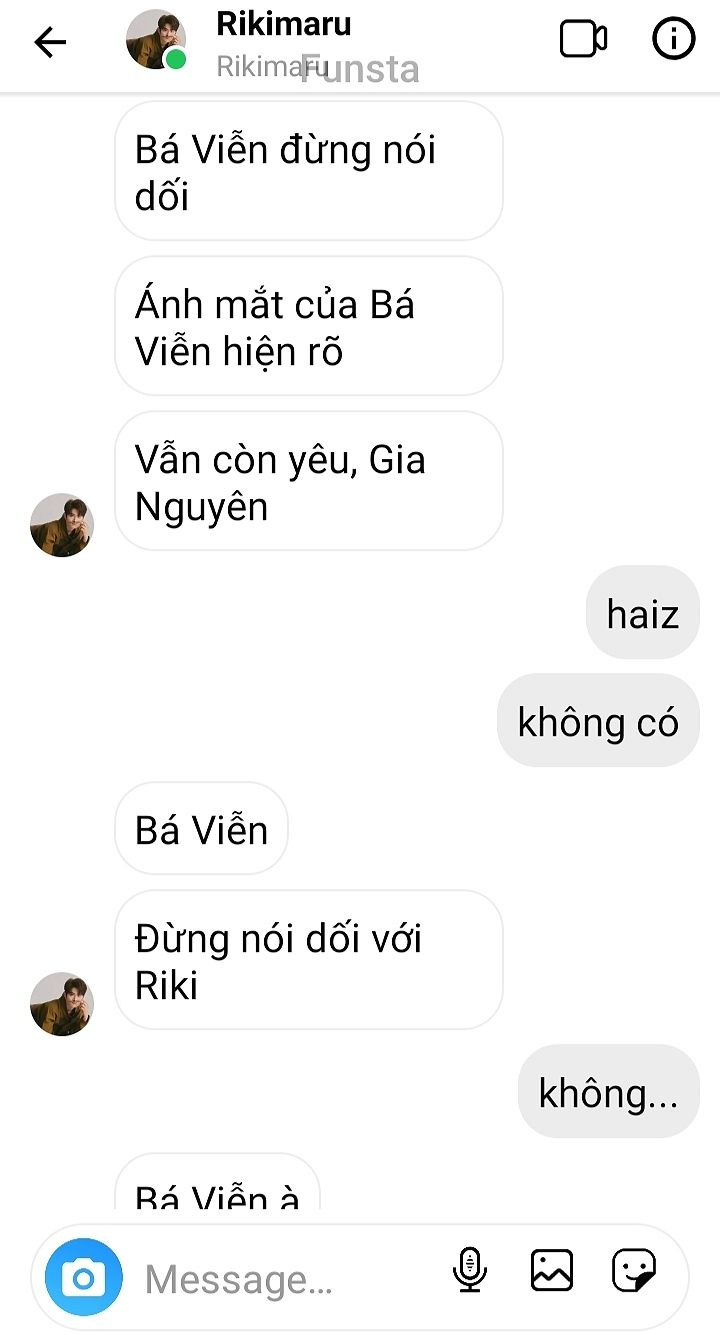Go back using the top-left arrow
This screenshot has height=1335, width=720.
[x=50, y=41]
